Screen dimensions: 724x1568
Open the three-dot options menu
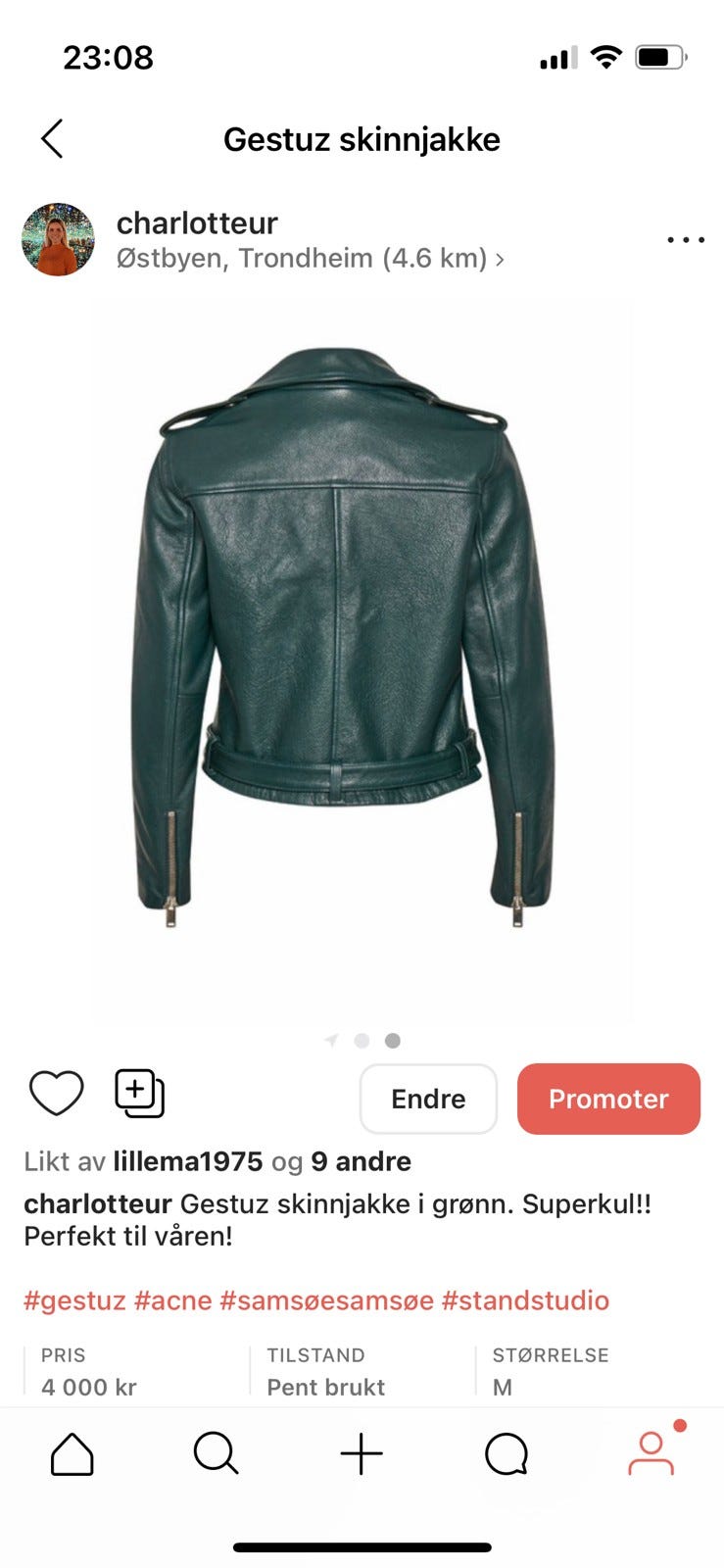point(687,240)
